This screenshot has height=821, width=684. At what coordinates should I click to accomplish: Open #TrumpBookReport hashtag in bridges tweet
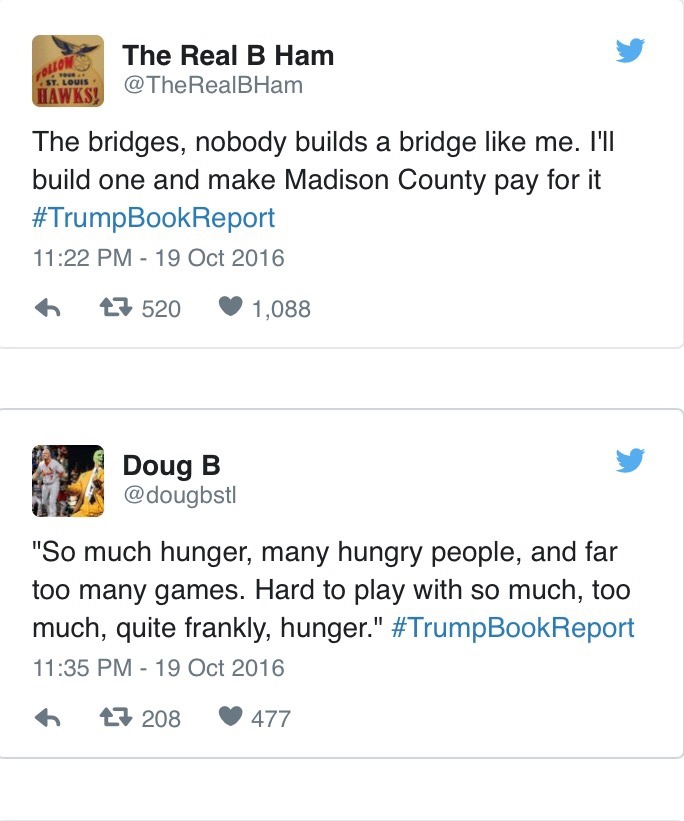coord(153,217)
